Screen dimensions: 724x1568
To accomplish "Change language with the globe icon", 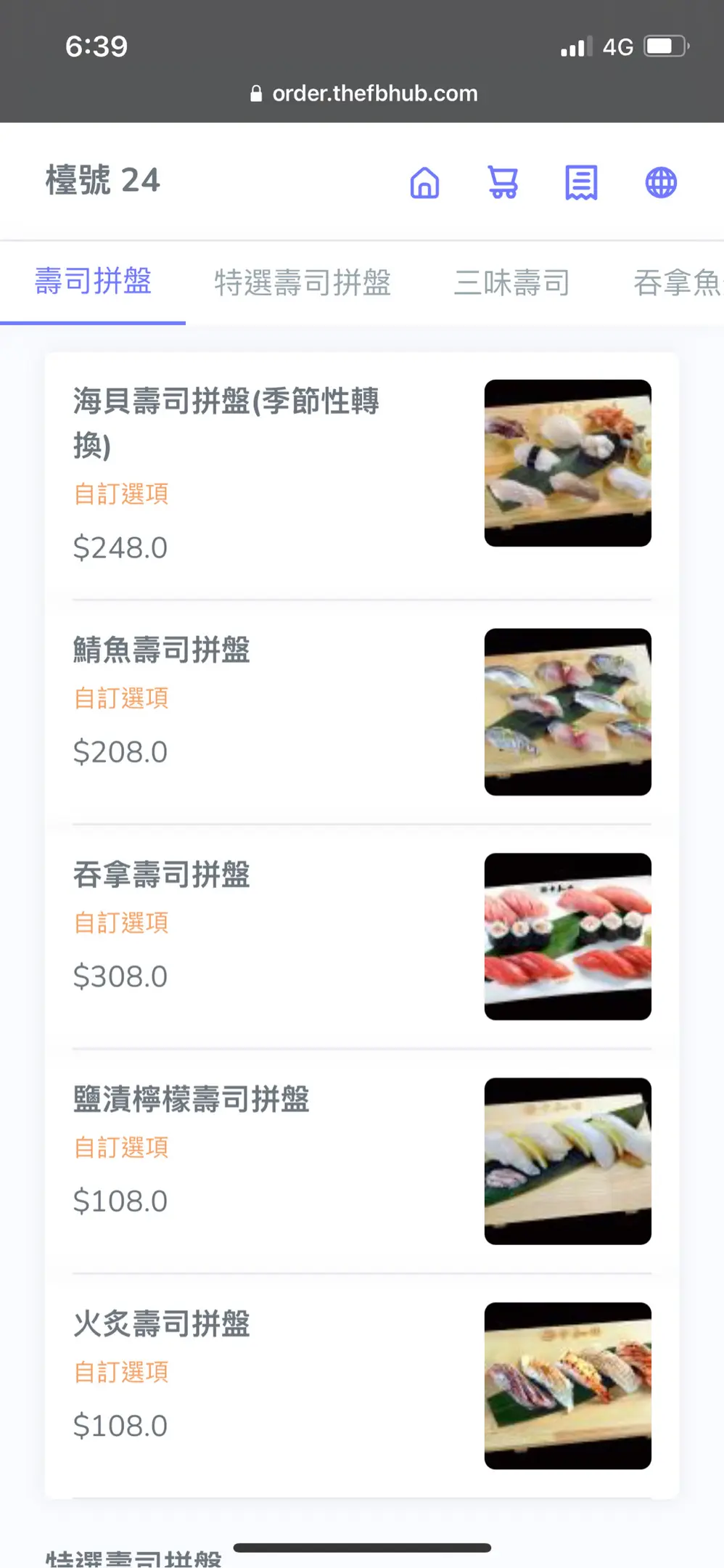I will coord(661,182).
